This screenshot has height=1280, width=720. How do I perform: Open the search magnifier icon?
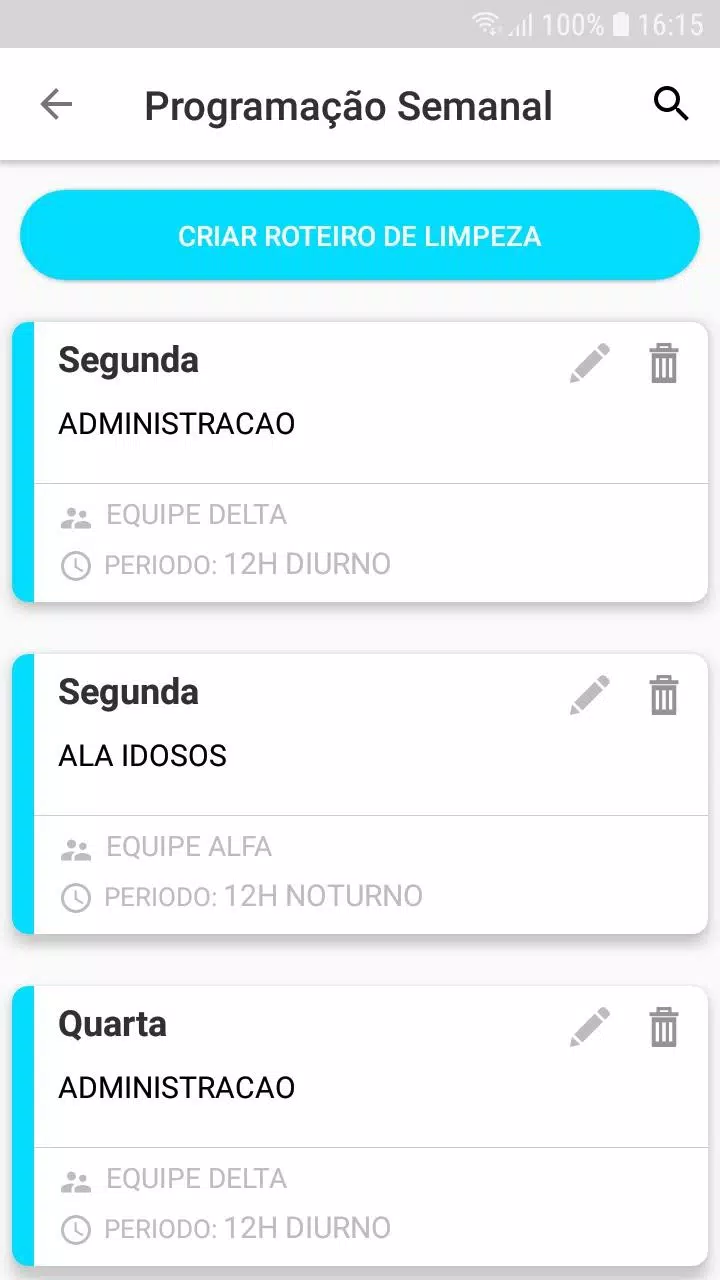tap(671, 104)
